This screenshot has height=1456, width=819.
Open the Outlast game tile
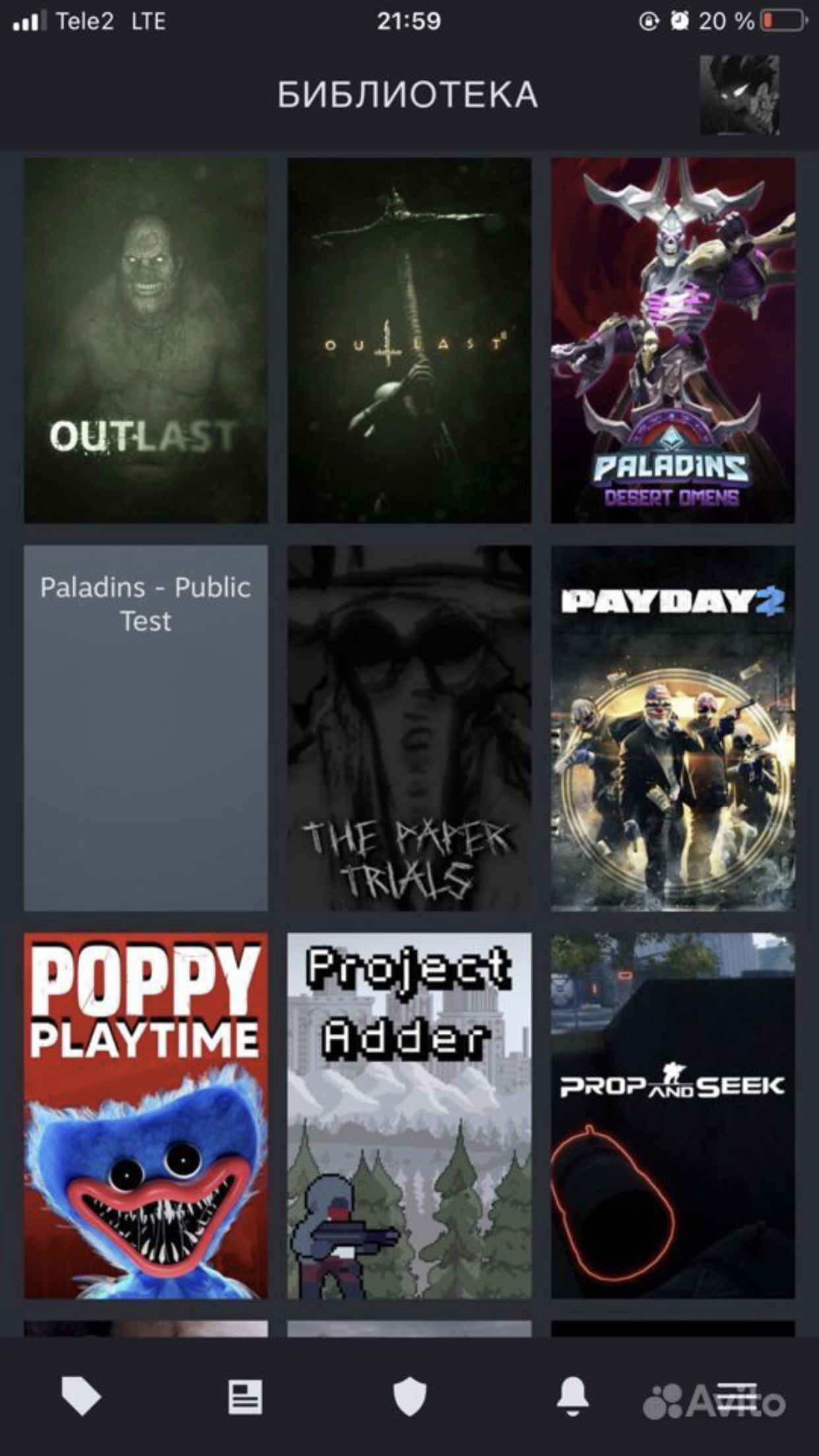146,340
